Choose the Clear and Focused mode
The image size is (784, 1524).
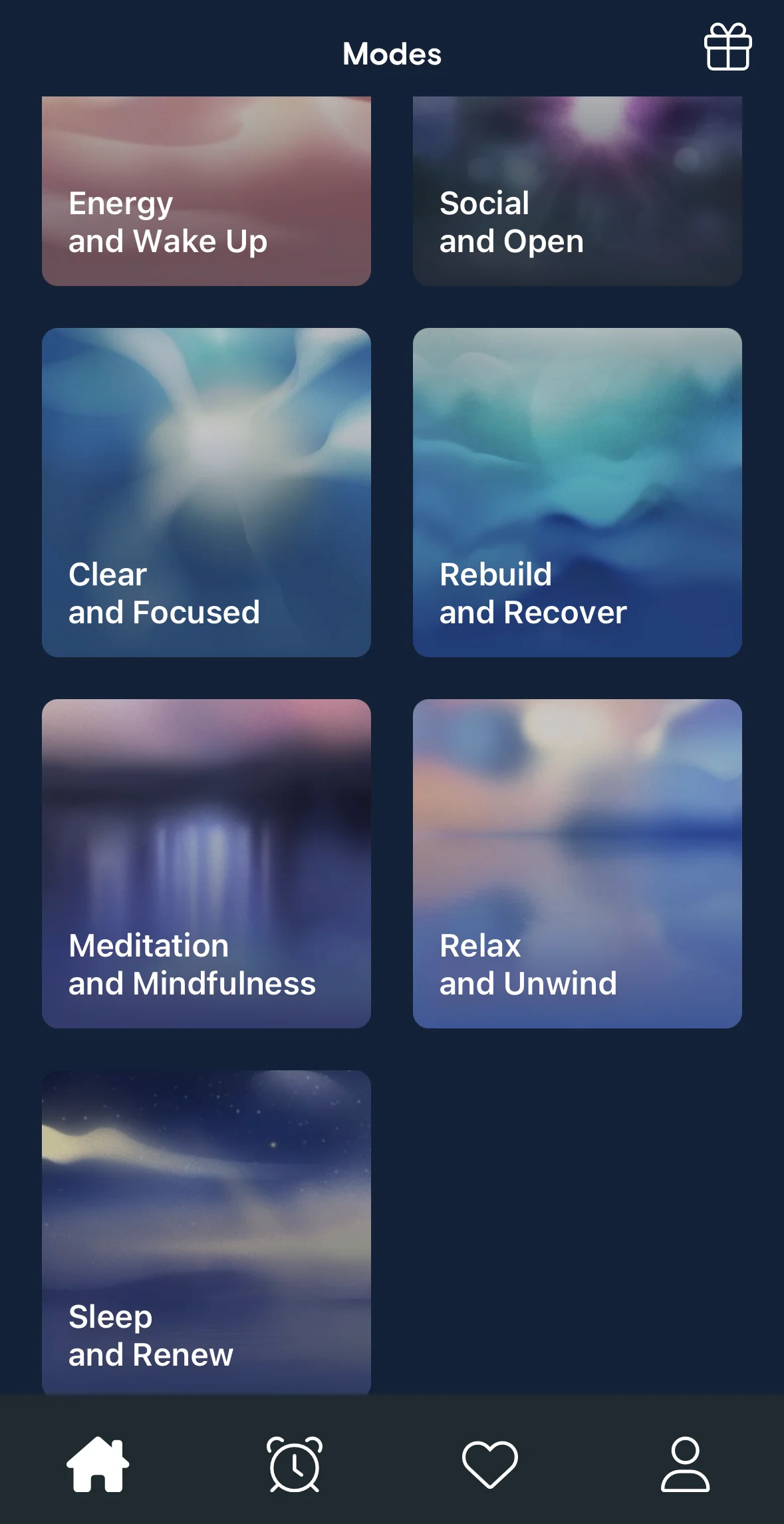pyautogui.click(x=206, y=492)
